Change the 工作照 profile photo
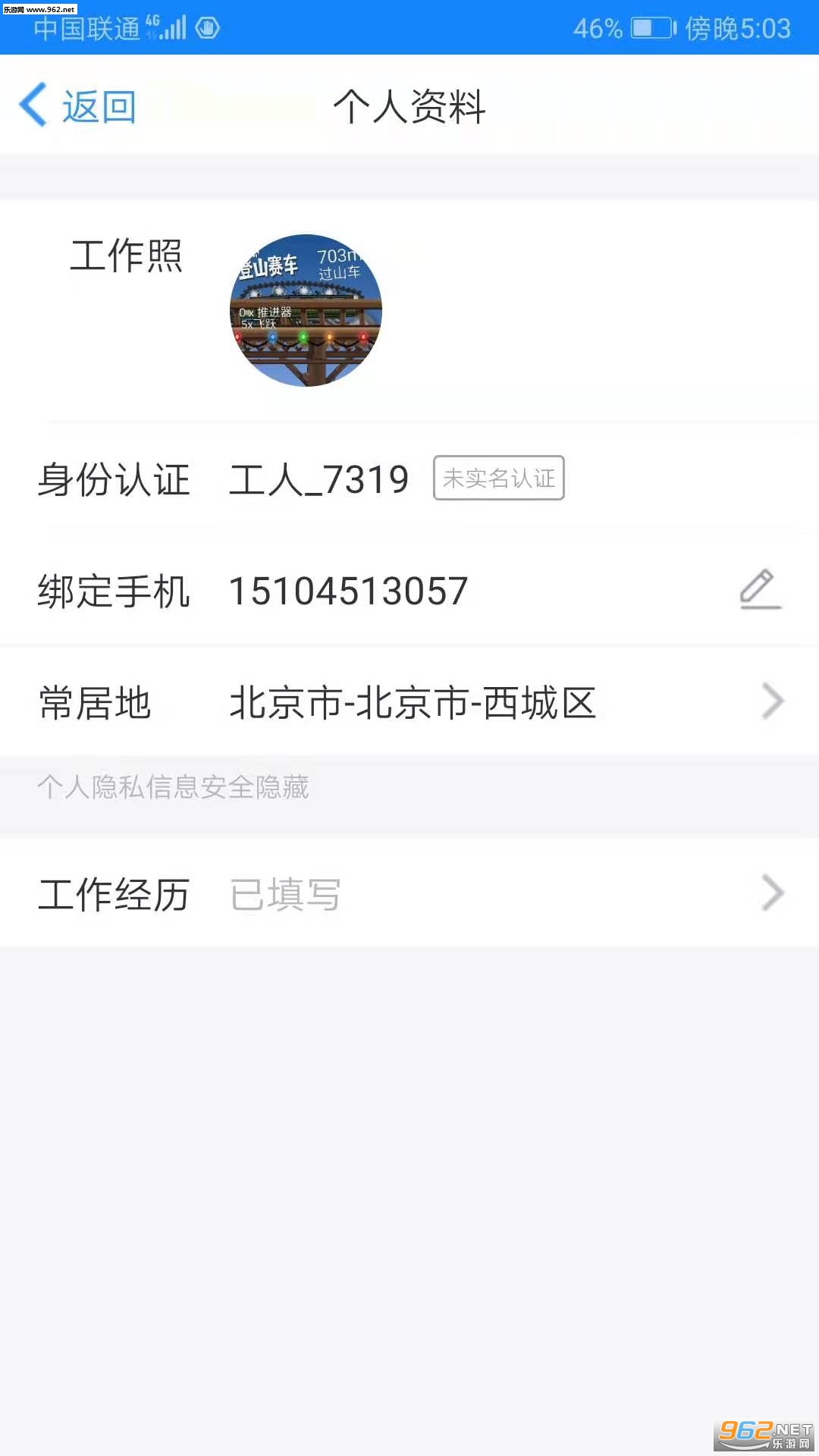819x1456 pixels. coord(306,310)
